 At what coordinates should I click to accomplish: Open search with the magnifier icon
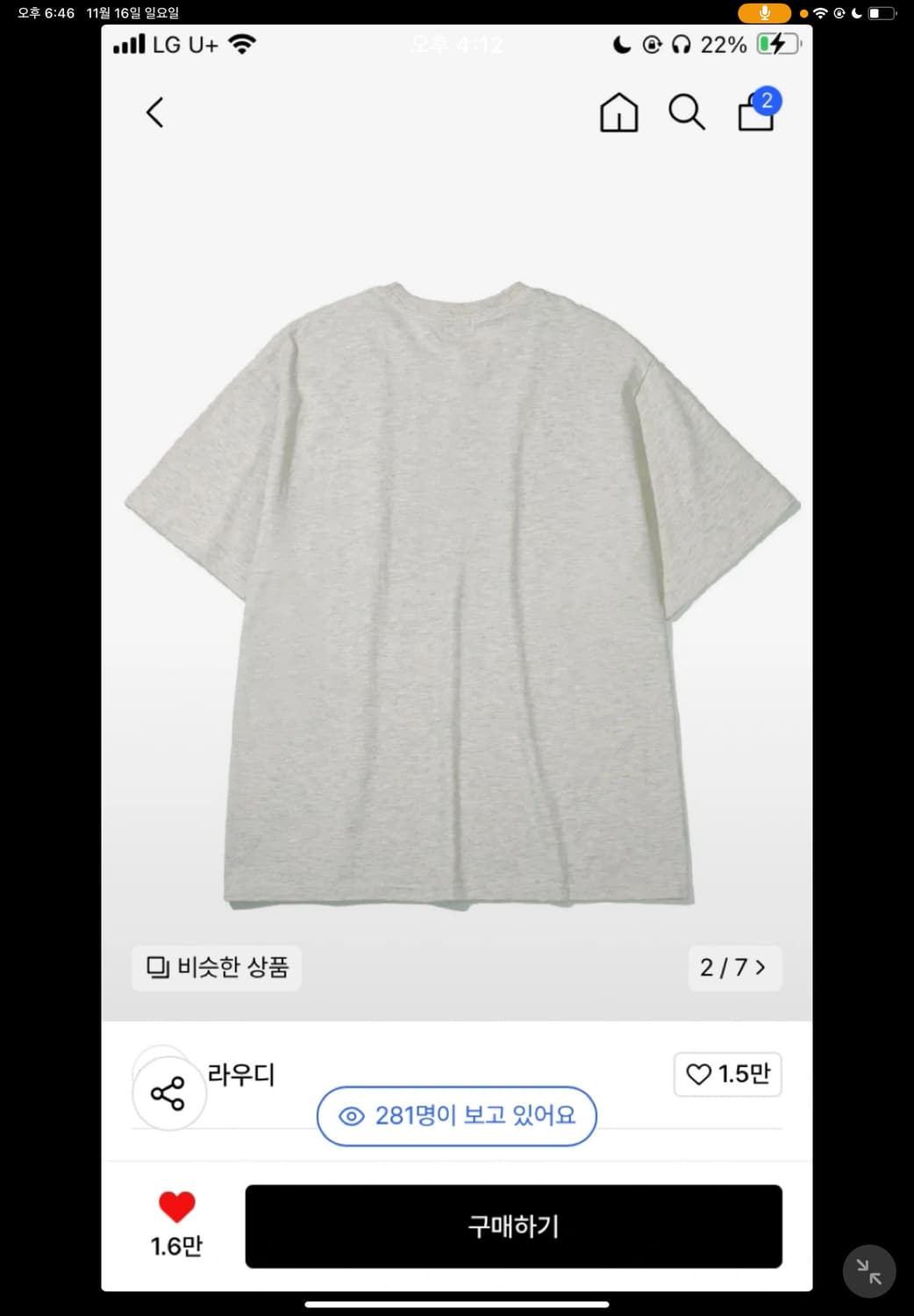(x=687, y=112)
